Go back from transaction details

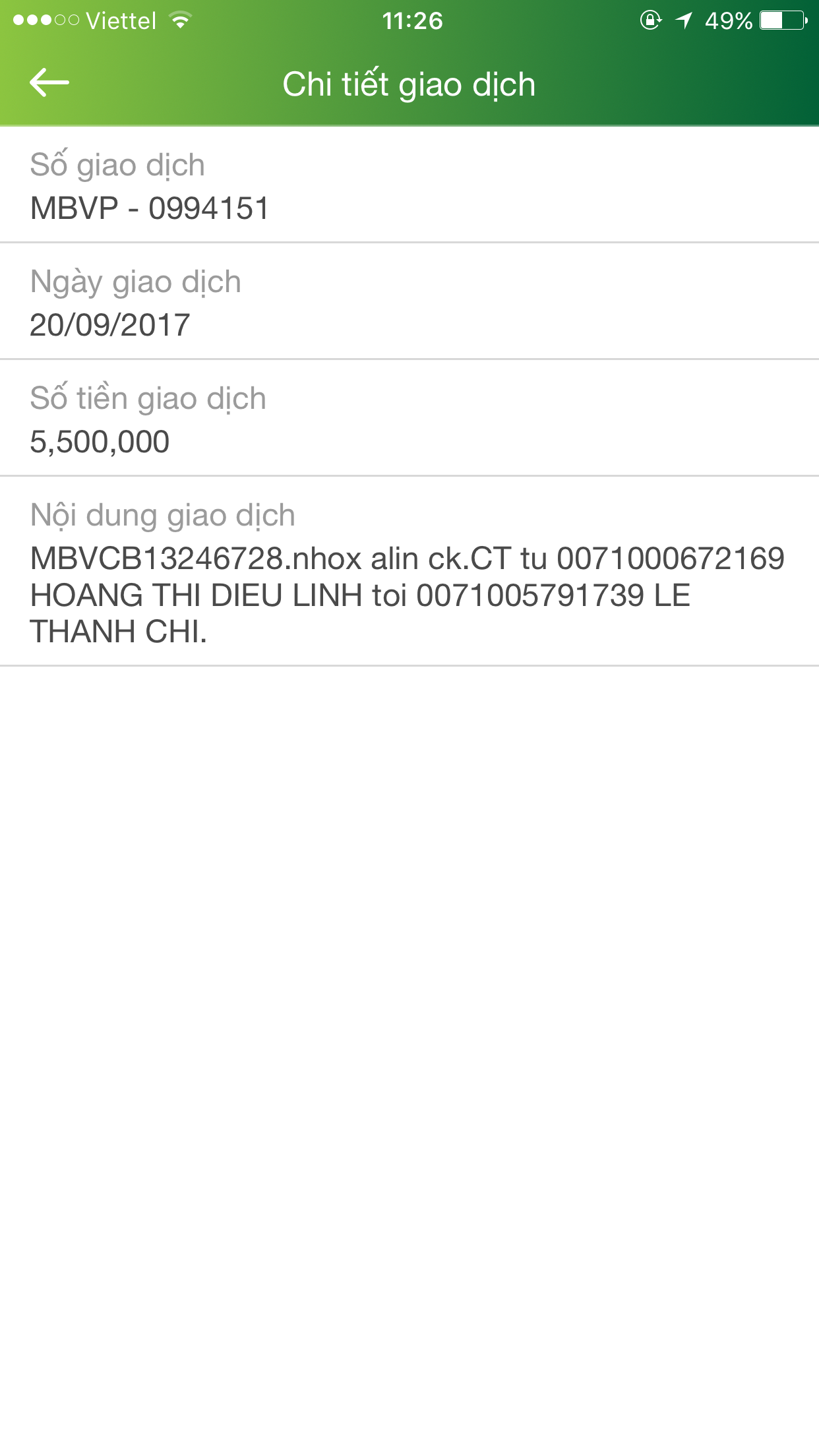(x=49, y=83)
